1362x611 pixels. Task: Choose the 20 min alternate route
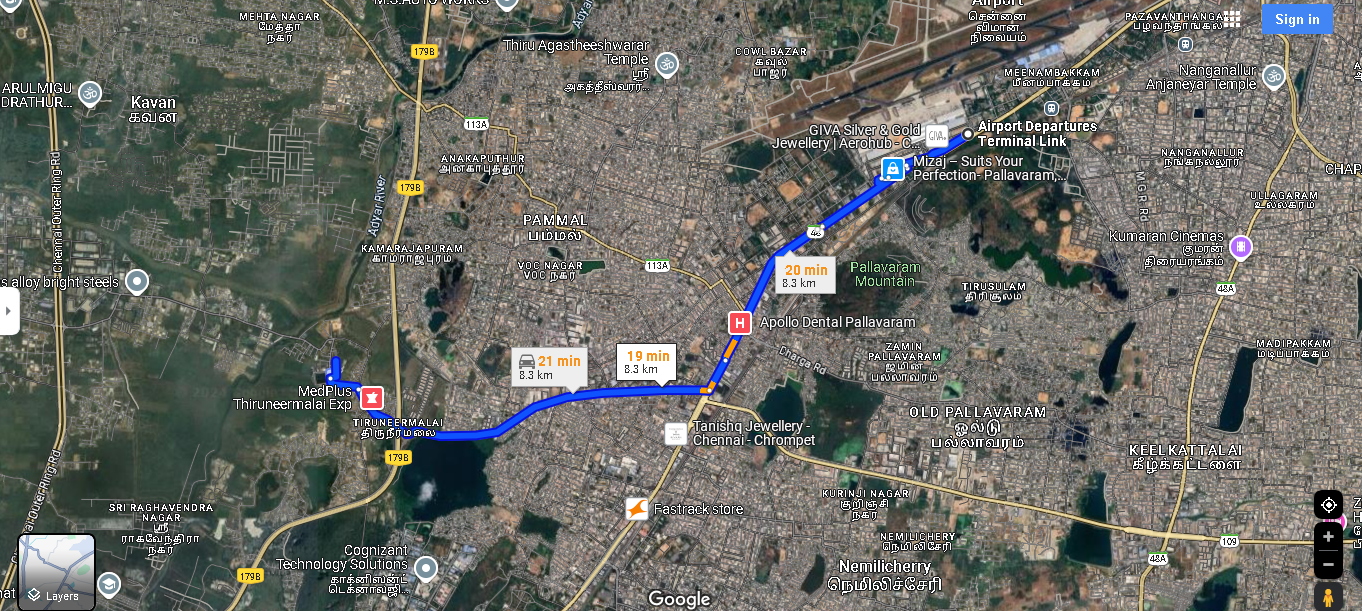coord(805,275)
